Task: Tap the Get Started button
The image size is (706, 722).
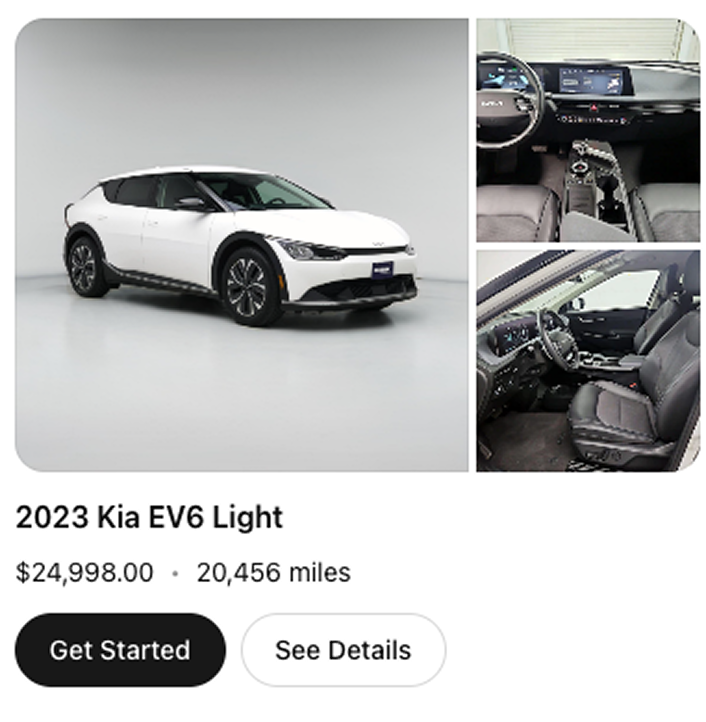Action: [120, 650]
